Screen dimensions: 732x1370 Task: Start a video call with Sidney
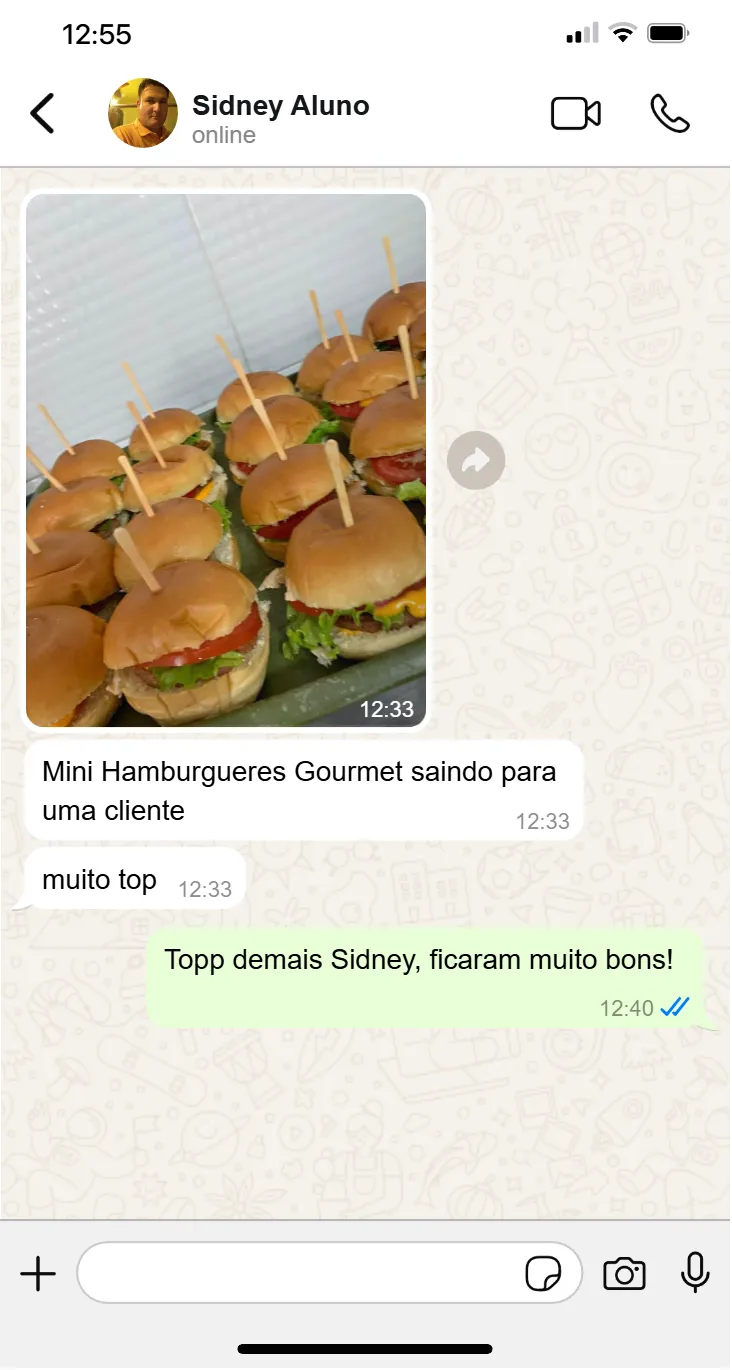(576, 113)
